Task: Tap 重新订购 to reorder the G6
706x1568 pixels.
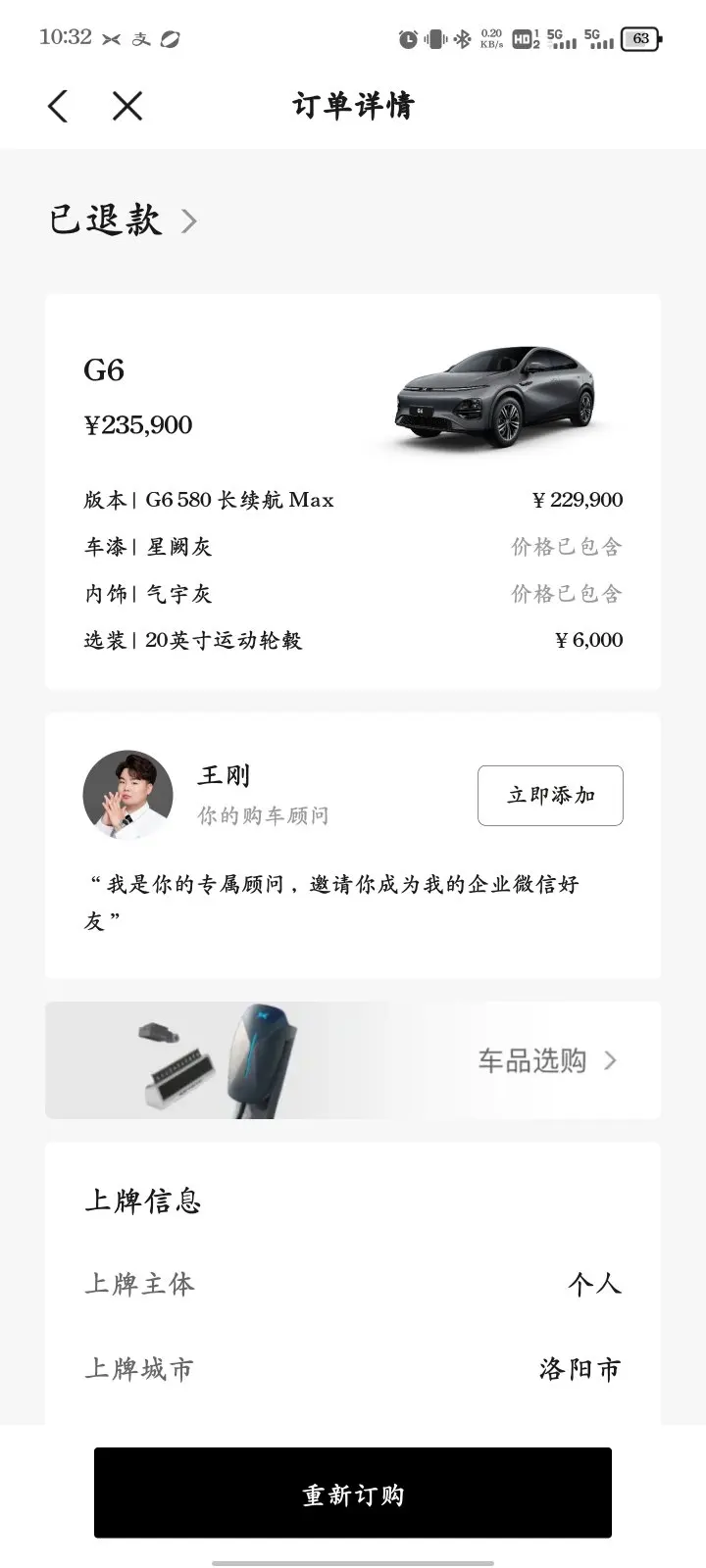Action: click(353, 1493)
